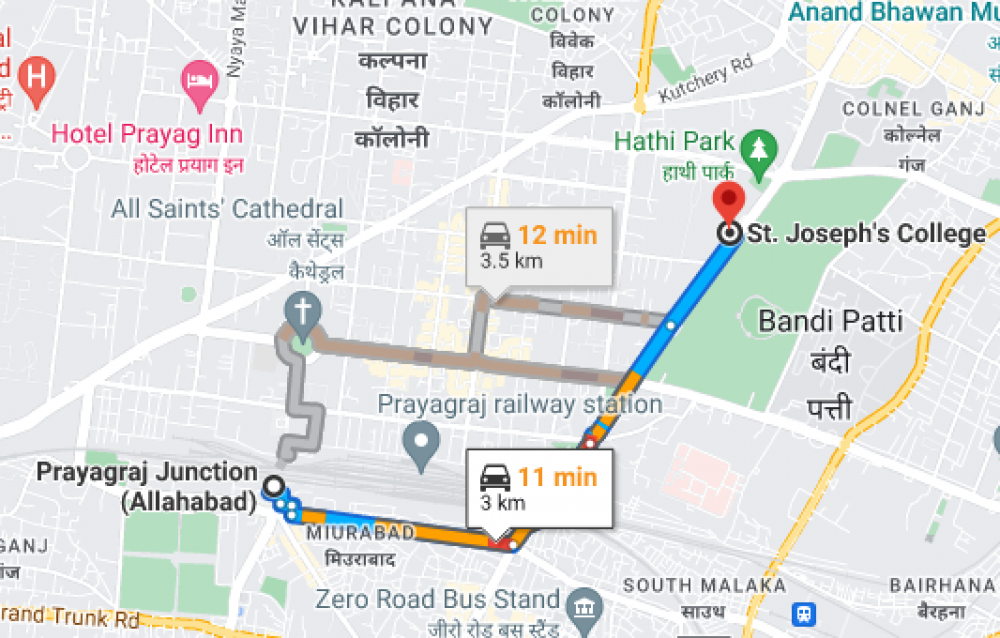Open the Prayagraj railway station pin
1000x638 pixels.
pos(421,439)
